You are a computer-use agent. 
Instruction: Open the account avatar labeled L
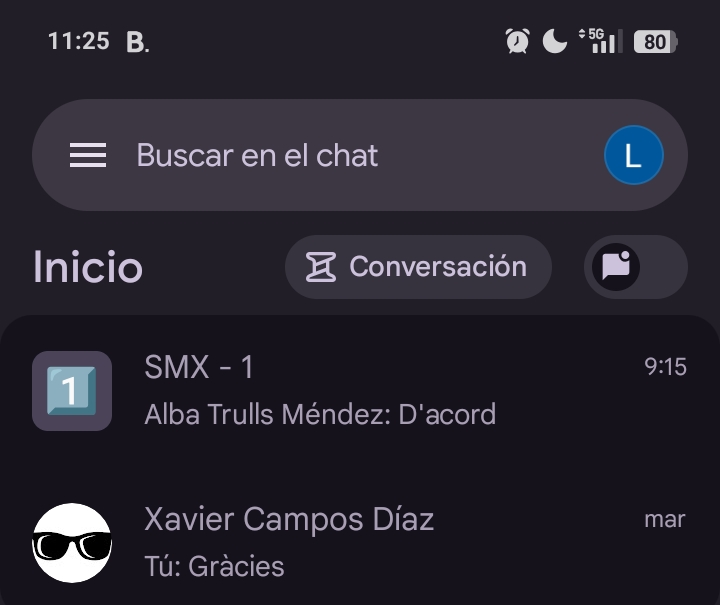(633, 156)
